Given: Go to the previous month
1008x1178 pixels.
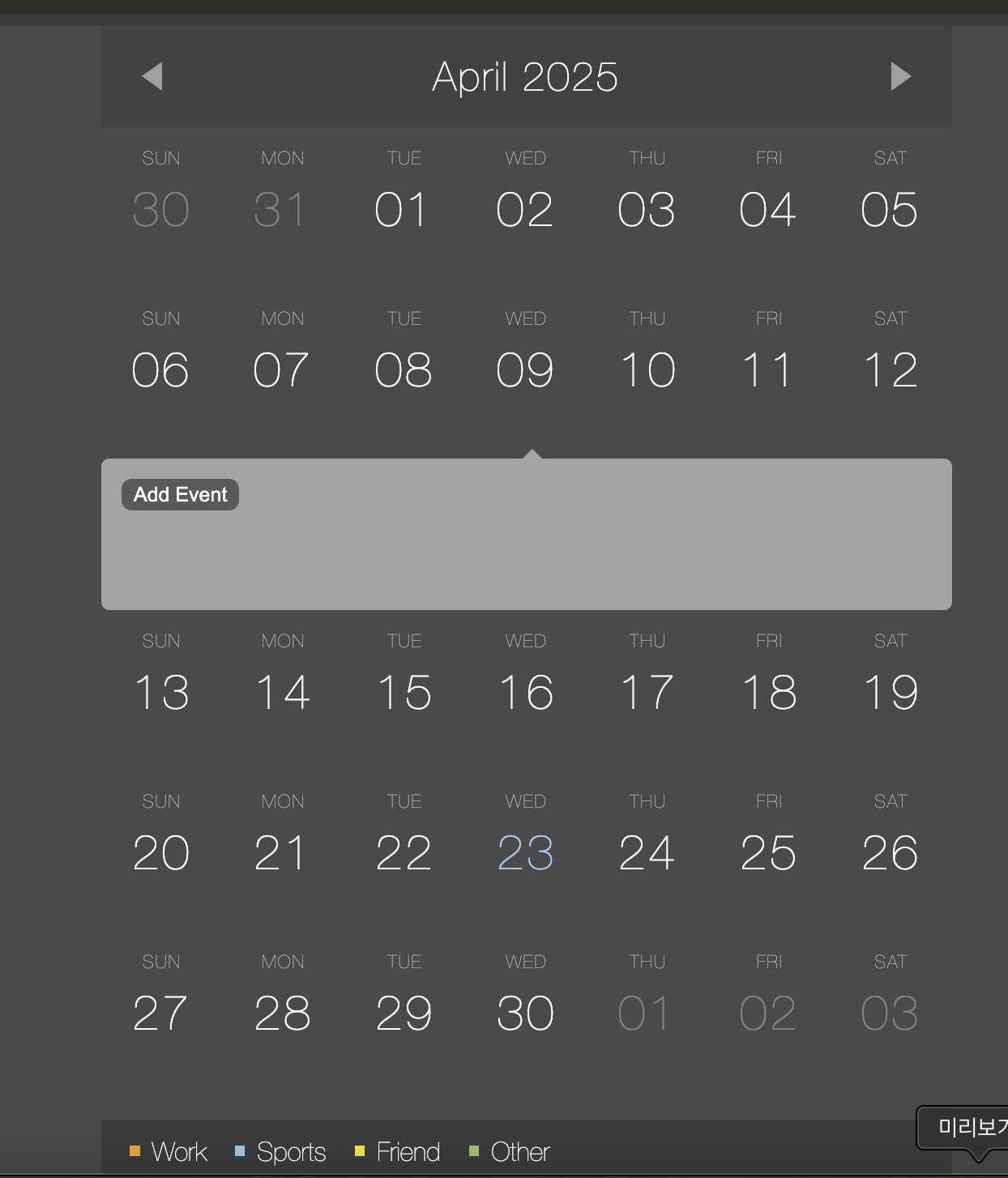Looking at the screenshot, I should point(152,76).
